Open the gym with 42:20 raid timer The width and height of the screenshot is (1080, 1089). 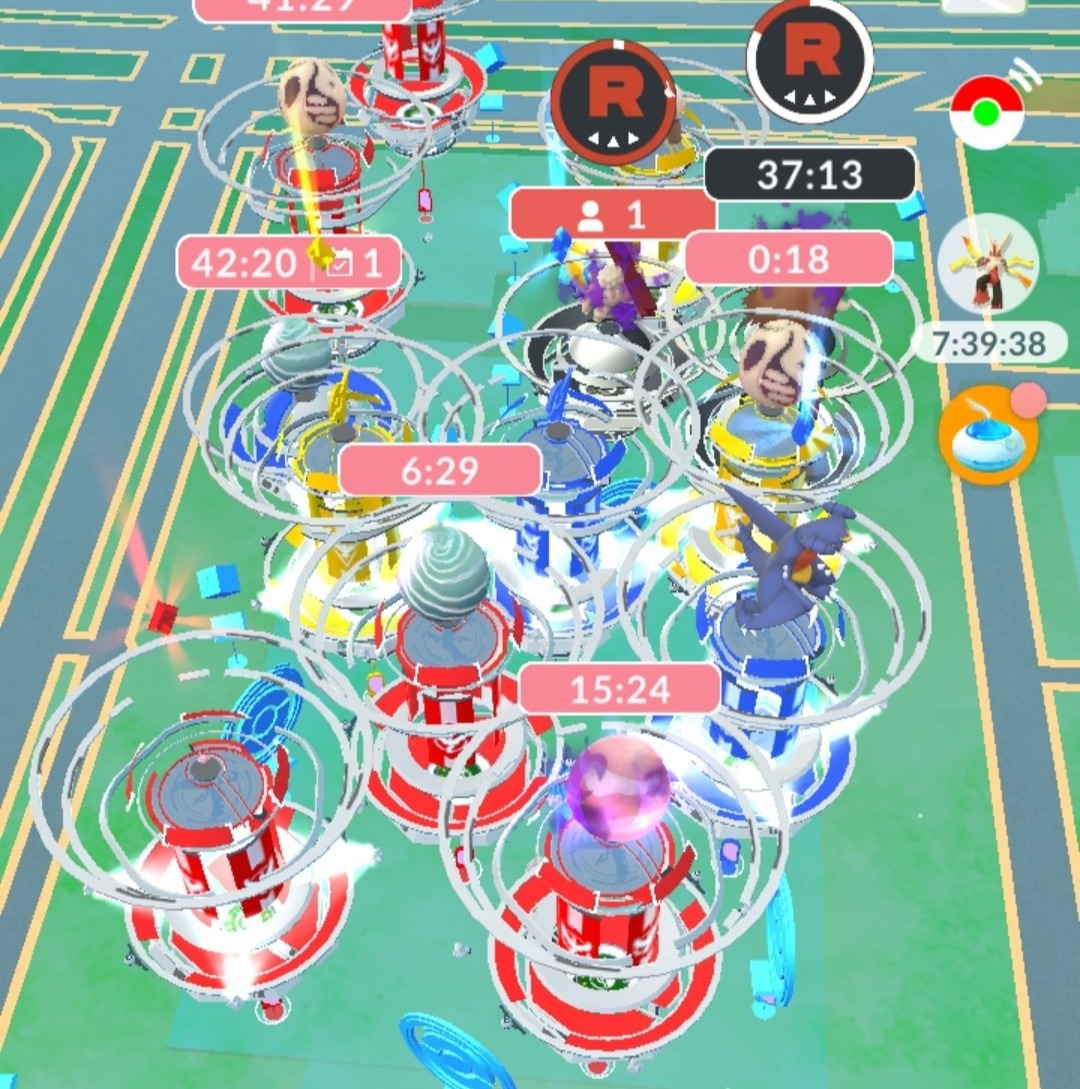point(290,262)
